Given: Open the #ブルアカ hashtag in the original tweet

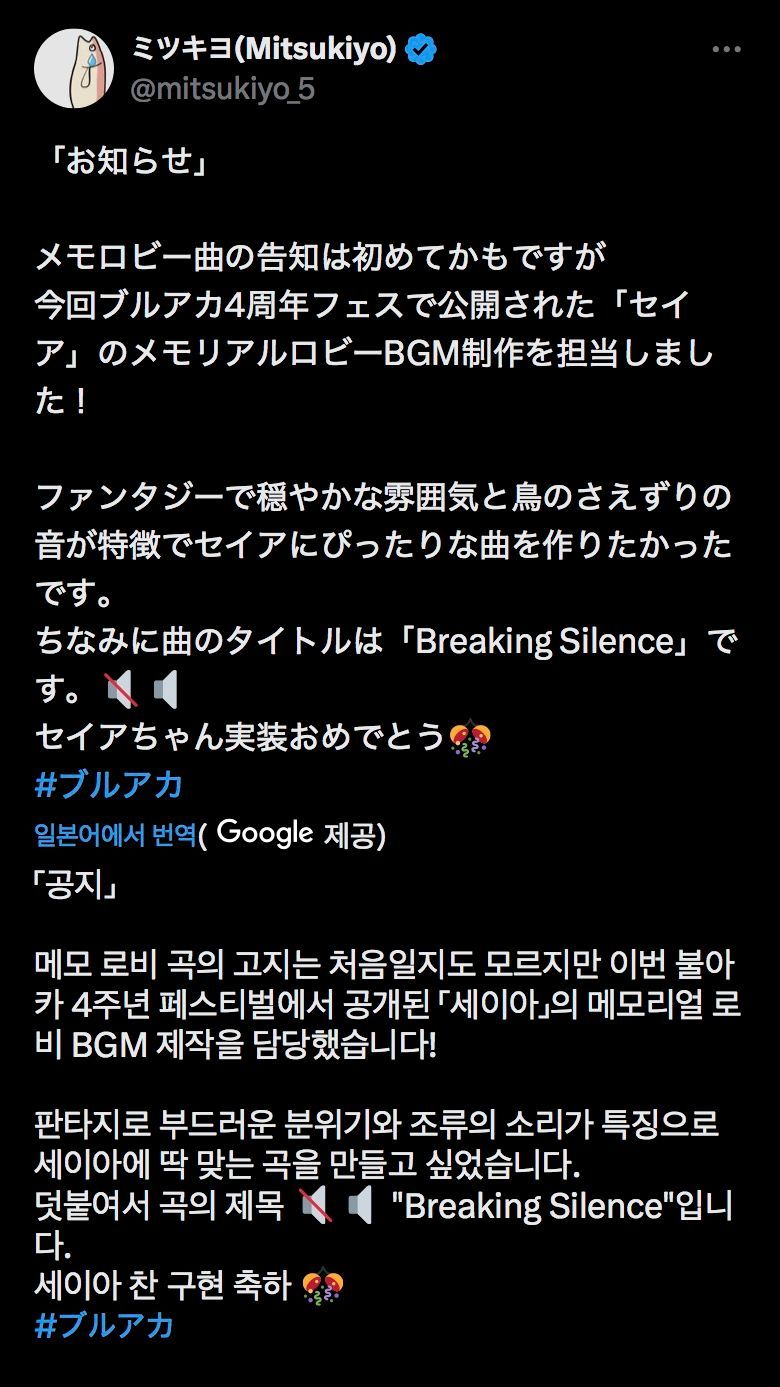Looking at the screenshot, I should pyautogui.click(x=108, y=785).
